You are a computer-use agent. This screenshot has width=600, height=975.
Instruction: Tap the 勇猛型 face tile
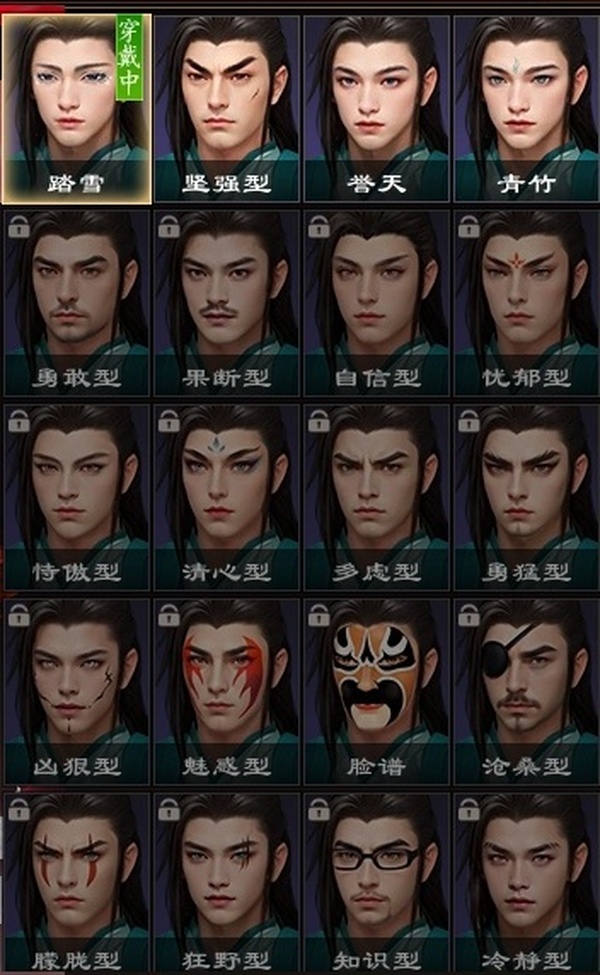click(526, 495)
